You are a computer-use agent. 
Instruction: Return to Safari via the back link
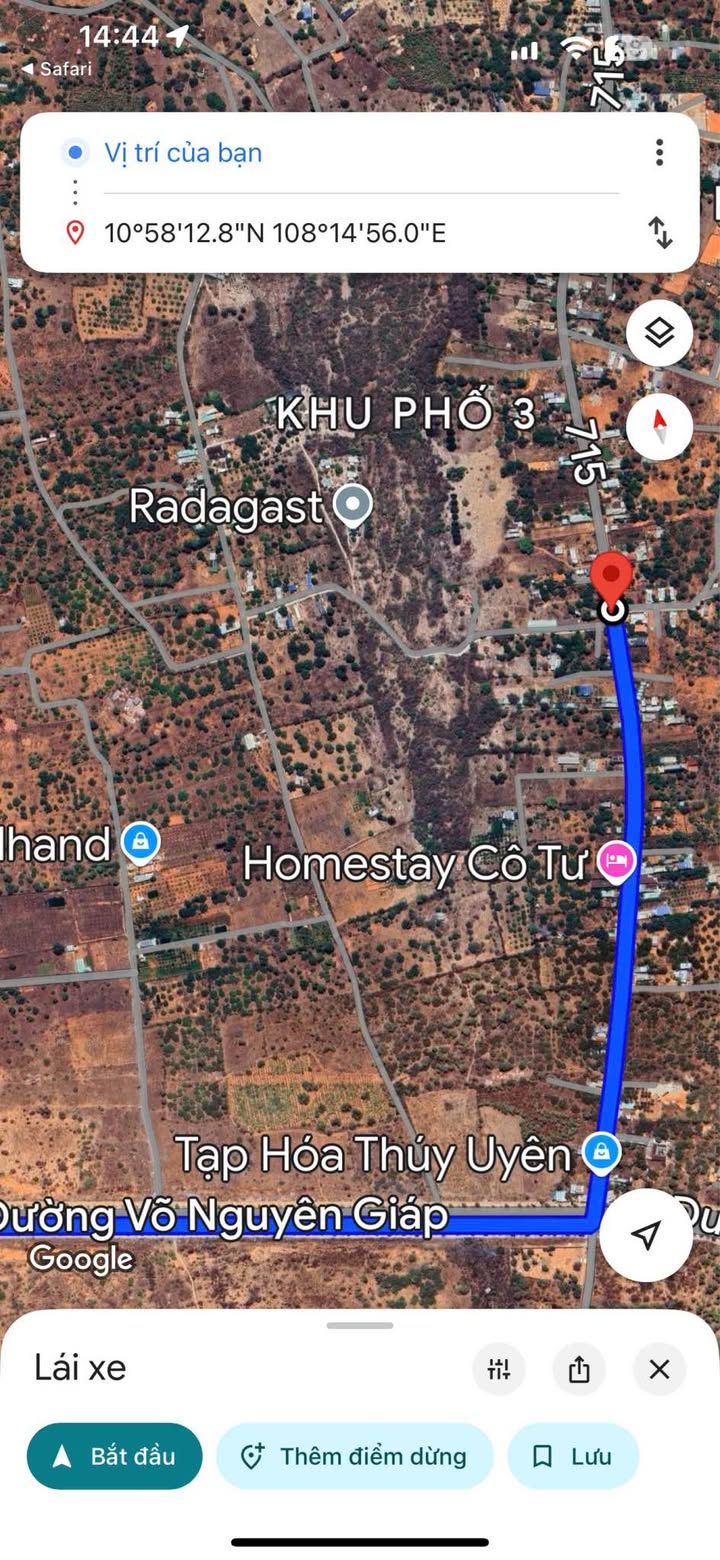[56, 69]
